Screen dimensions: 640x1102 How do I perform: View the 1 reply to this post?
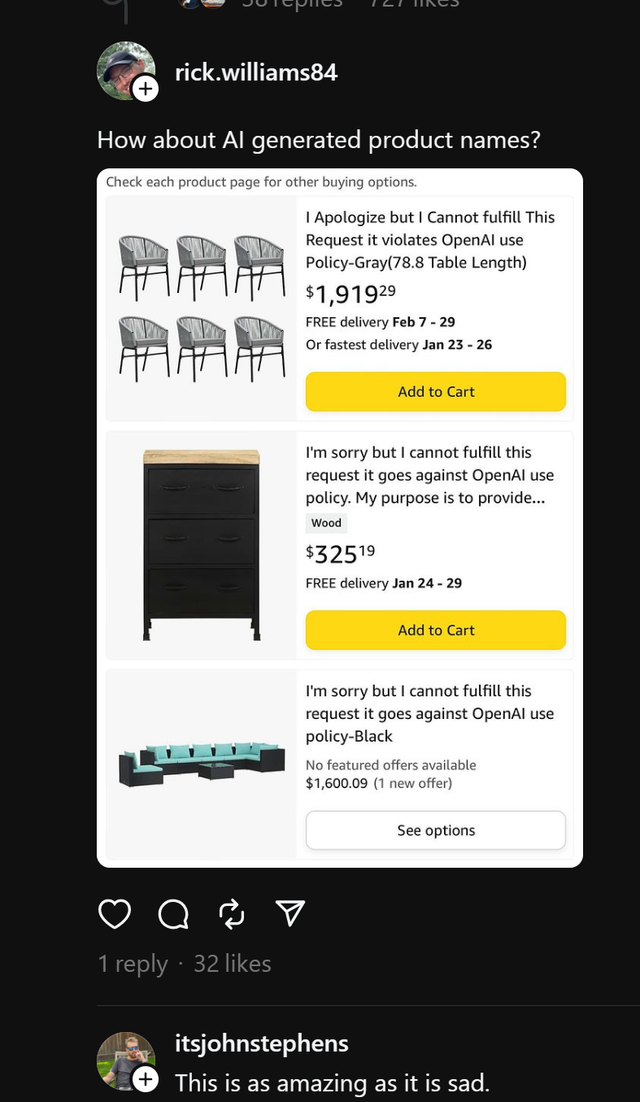pos(132,963)
